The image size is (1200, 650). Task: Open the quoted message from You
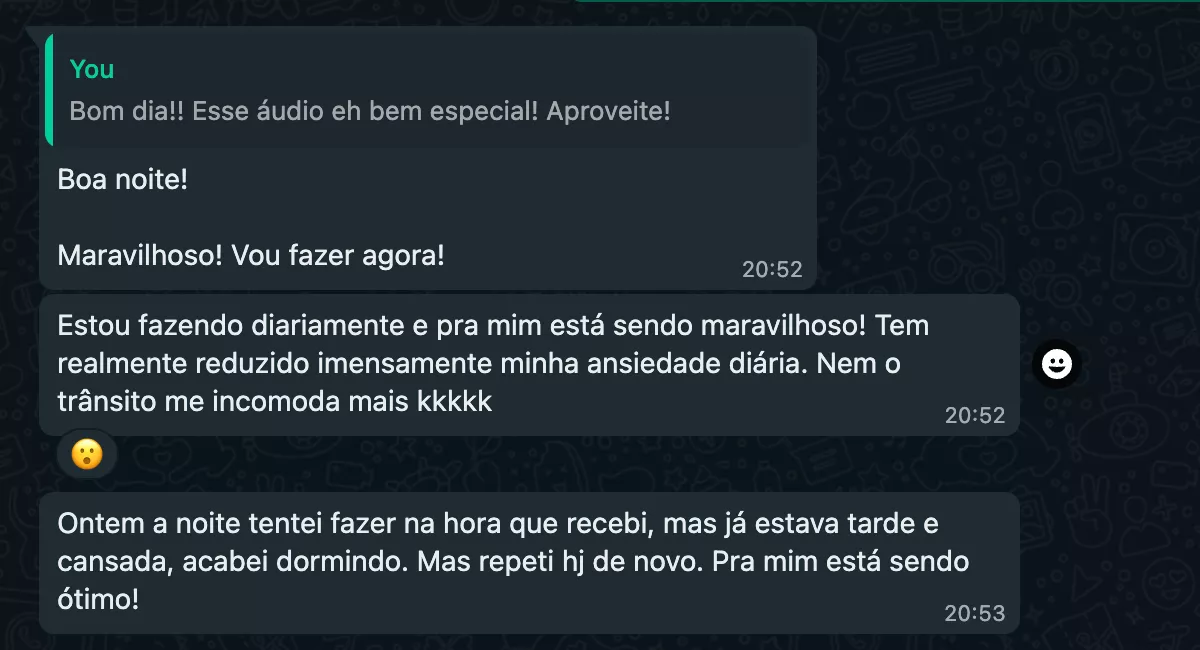430,90
